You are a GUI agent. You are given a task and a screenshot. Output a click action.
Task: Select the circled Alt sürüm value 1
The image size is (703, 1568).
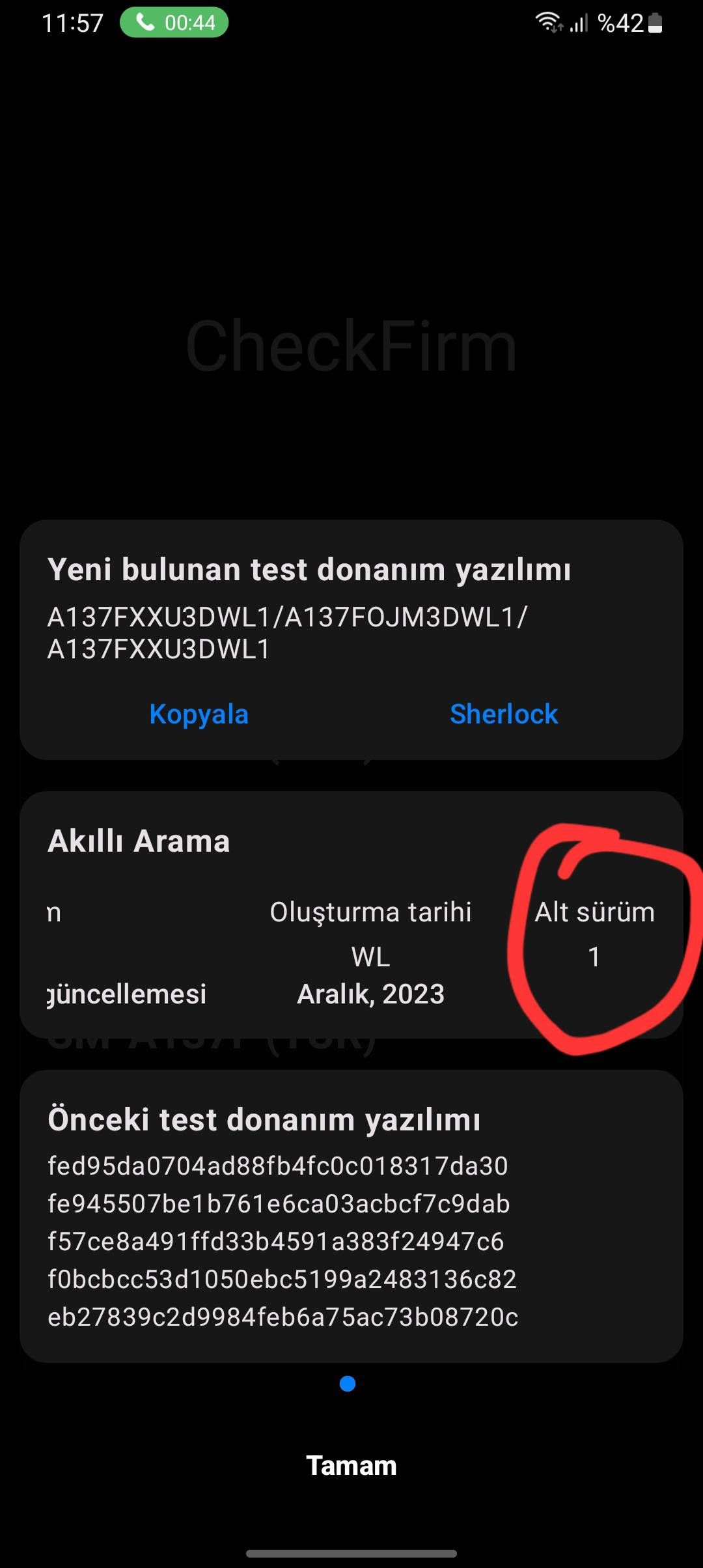594,956
